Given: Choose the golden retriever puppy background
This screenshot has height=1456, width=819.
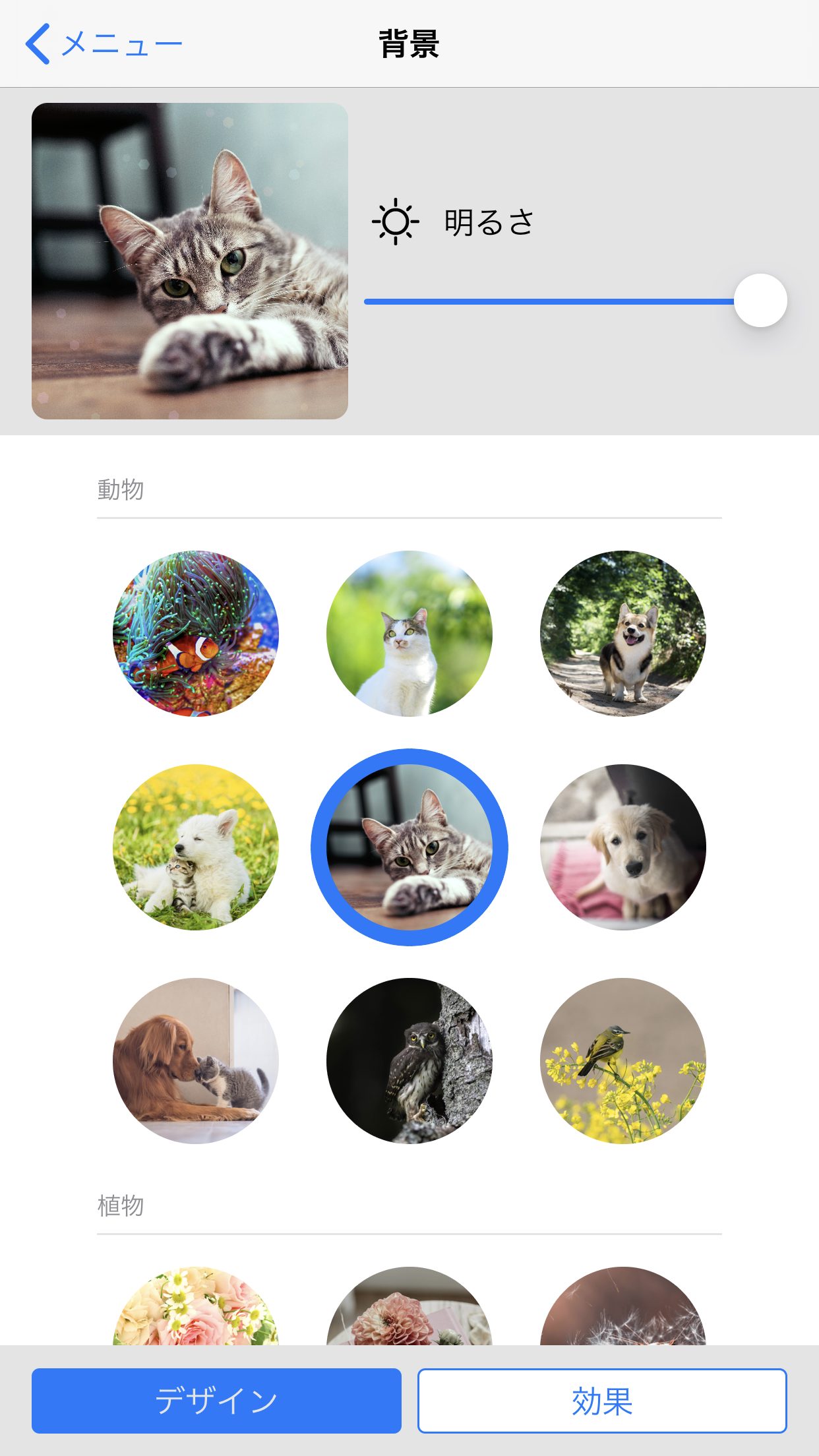Looking at the screenshot, I should click(x=623, y=847).
